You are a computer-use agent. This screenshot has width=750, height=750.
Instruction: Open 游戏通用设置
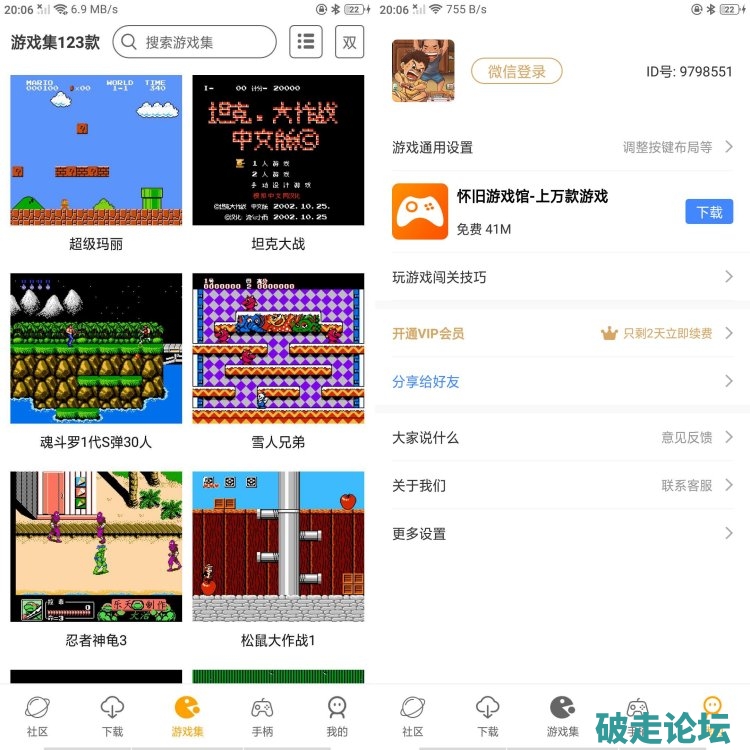(562, 147)
